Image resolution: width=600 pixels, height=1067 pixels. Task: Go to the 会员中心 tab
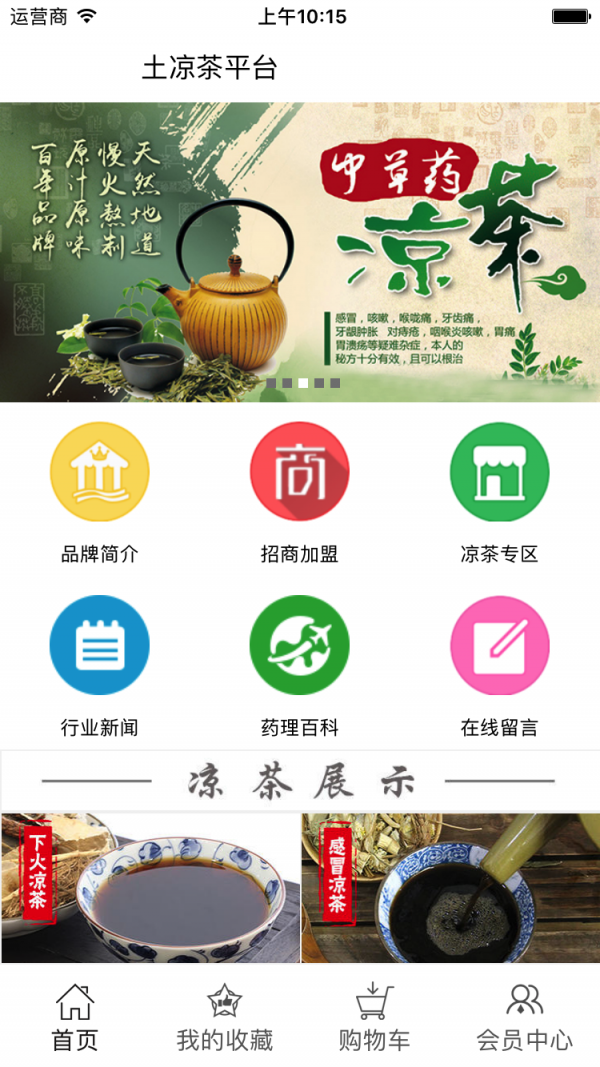[525, 1018]
